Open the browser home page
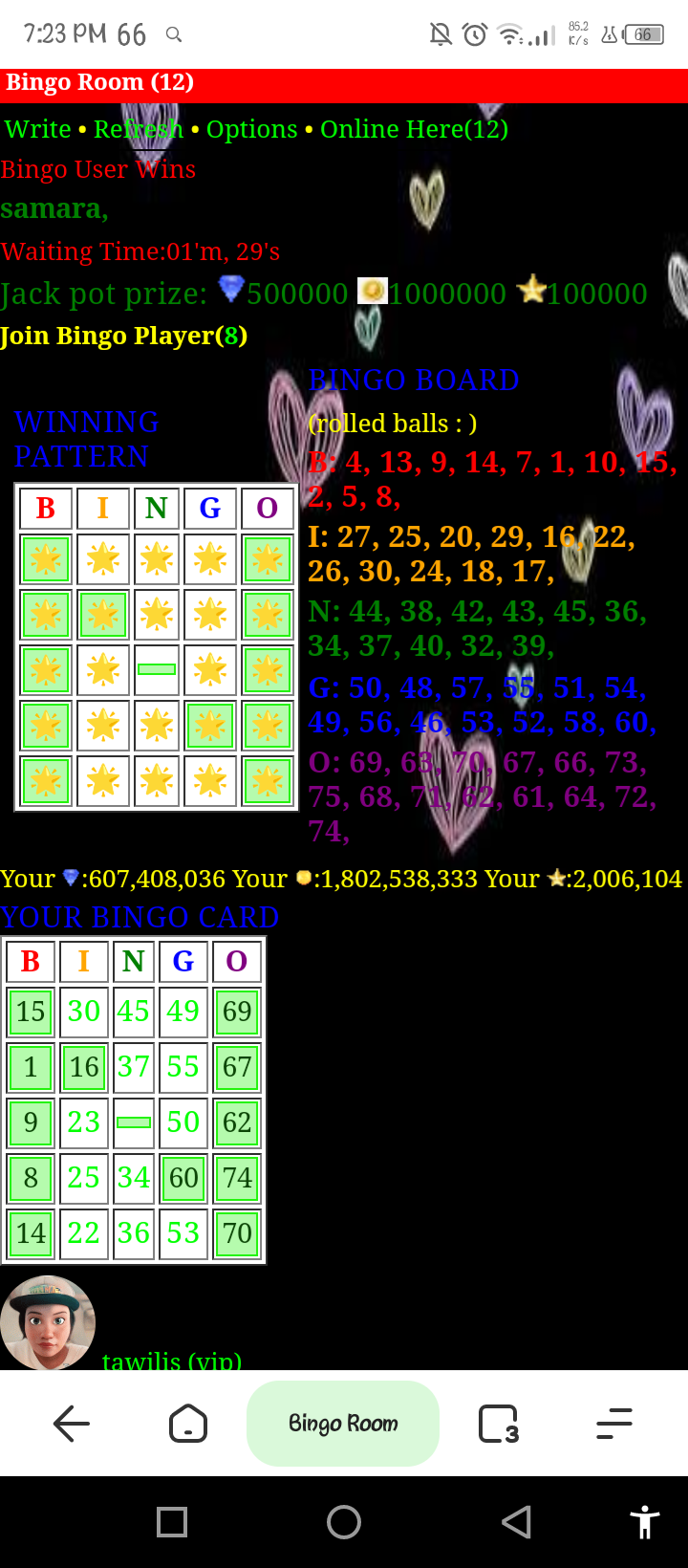Viewport: 688px width, 1568px height. tap(188, 1424)
